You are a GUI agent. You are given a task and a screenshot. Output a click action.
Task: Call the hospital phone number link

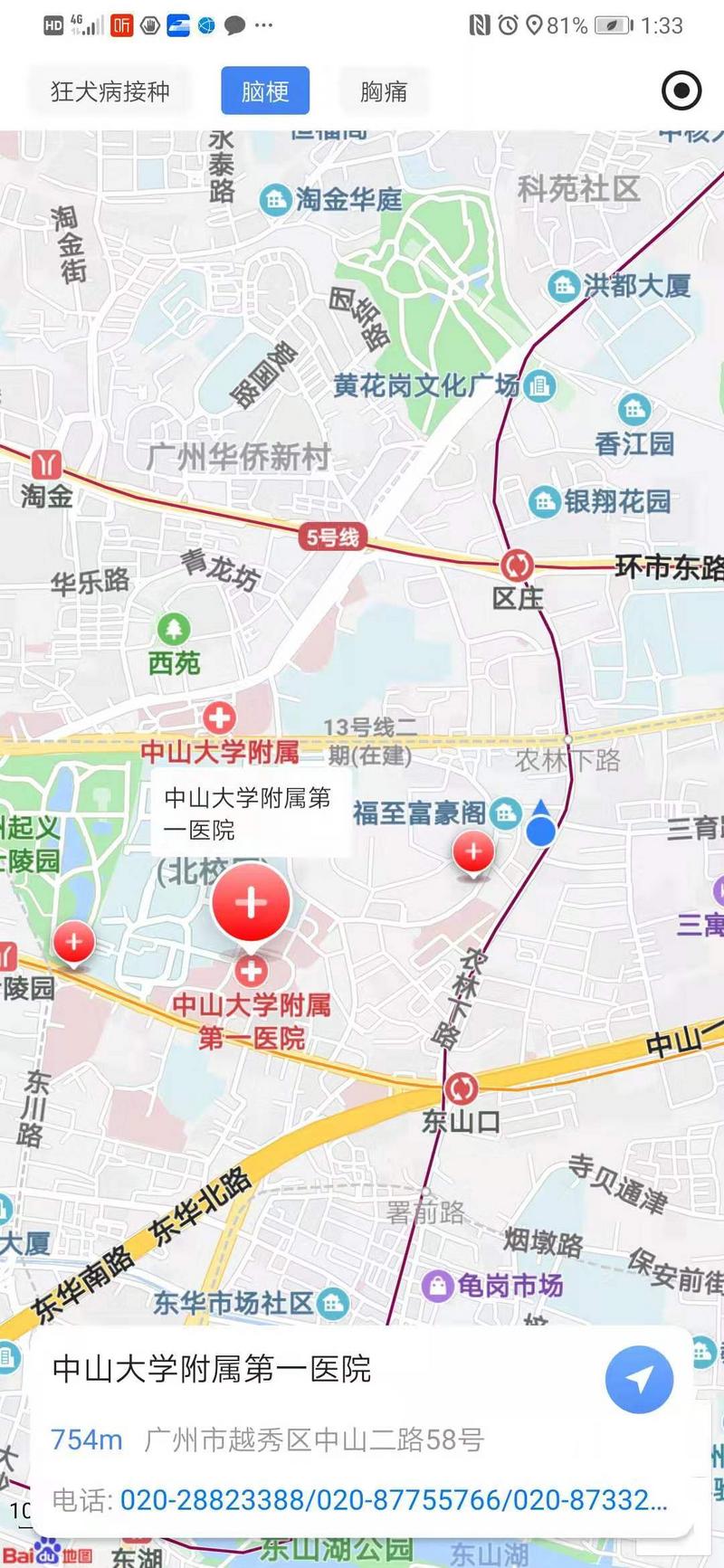tap(394, 1499)
